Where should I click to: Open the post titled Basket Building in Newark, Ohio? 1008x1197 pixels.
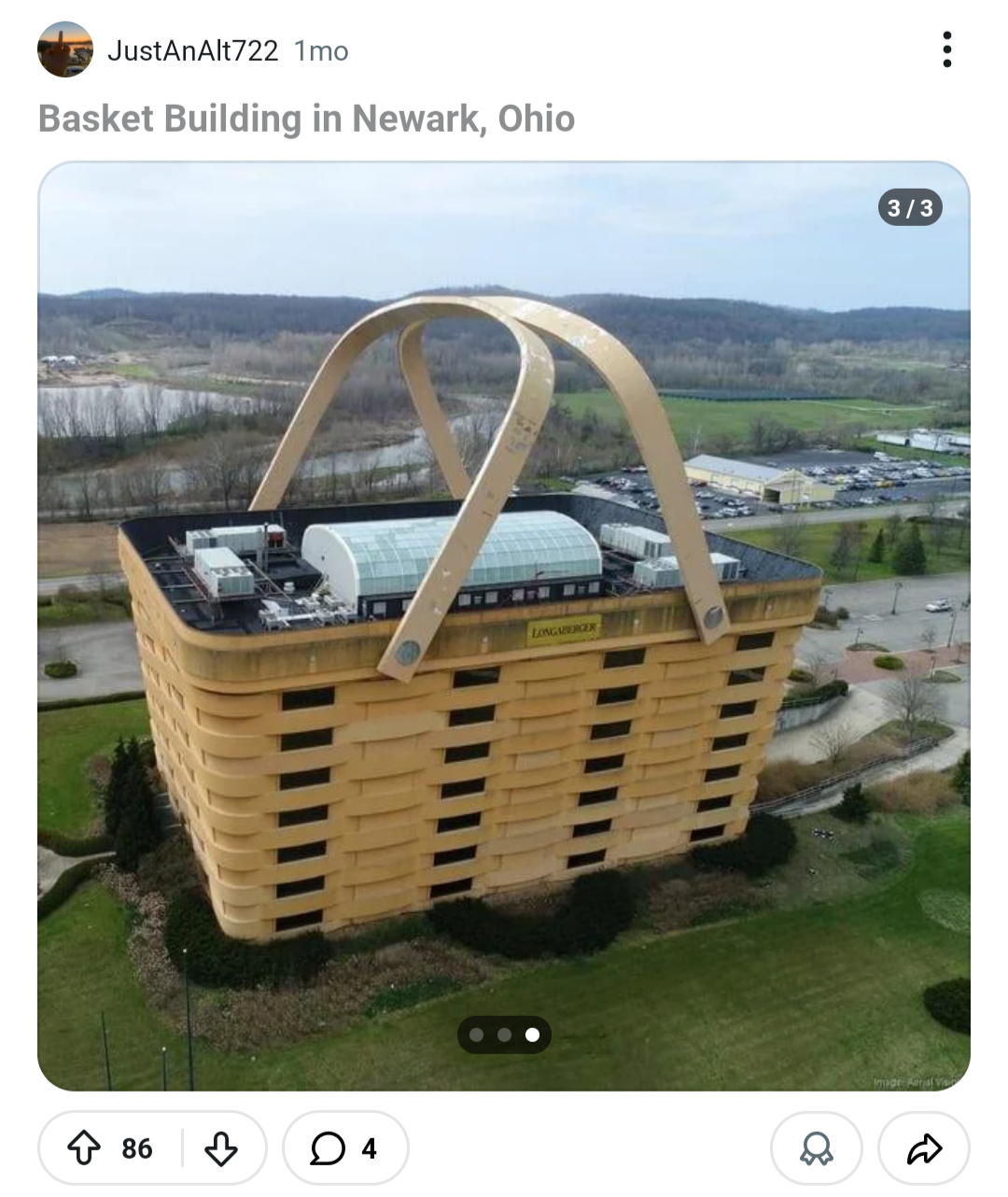tap(306, 119)
